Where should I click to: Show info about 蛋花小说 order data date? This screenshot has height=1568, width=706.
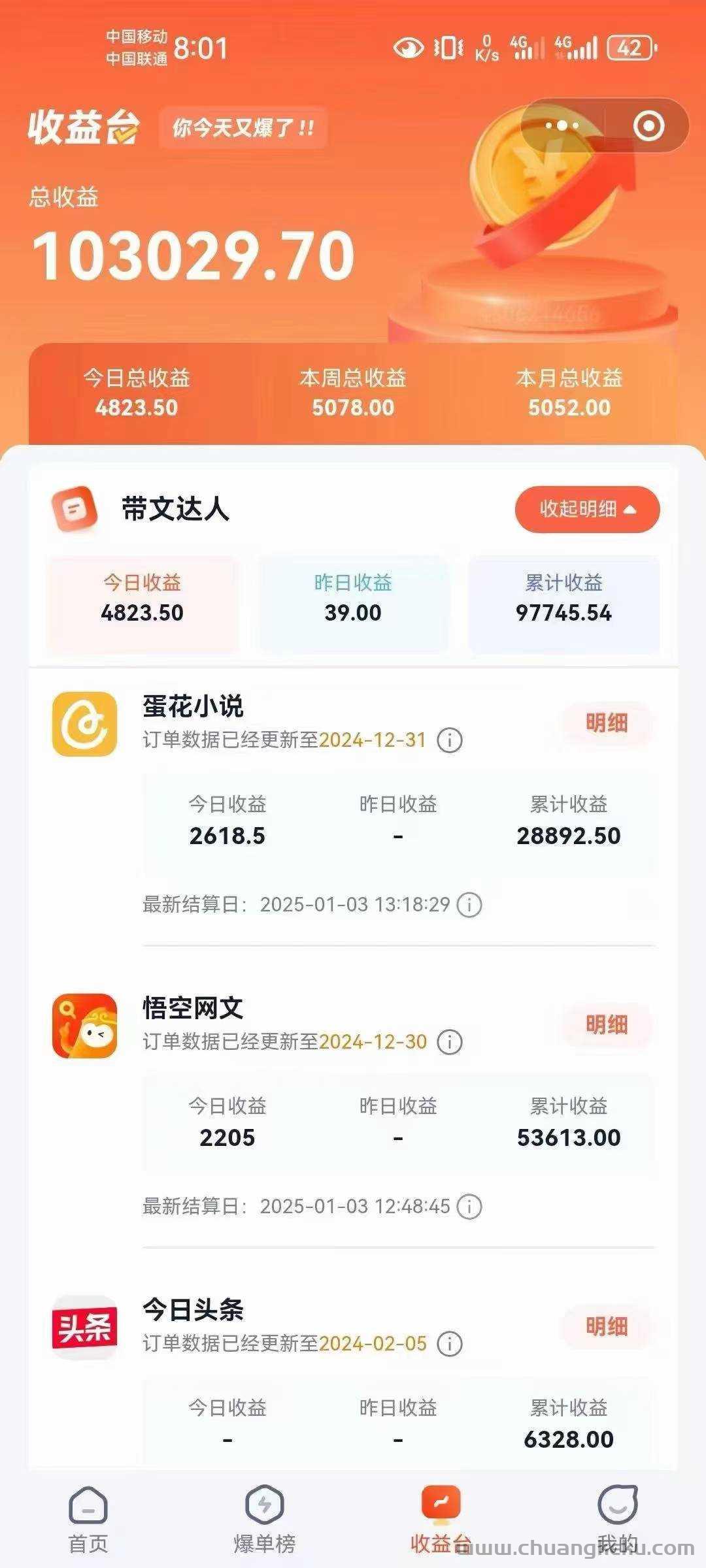pyautogui.click(x=450, y=740)
